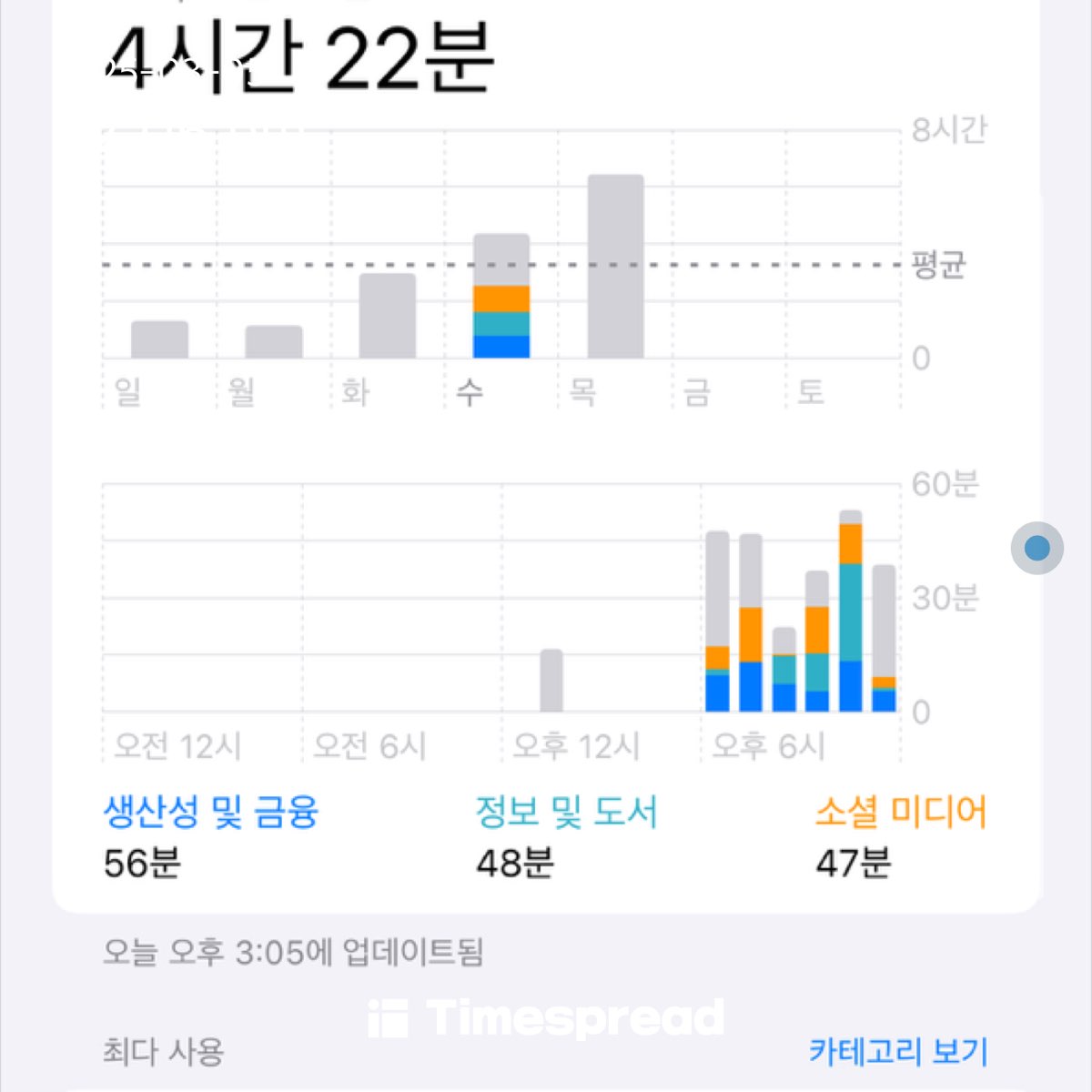The image size is (1092, 1092).
Task: Select the 월 (Monday) bar in weekly chart
Action: click(274, 342)
